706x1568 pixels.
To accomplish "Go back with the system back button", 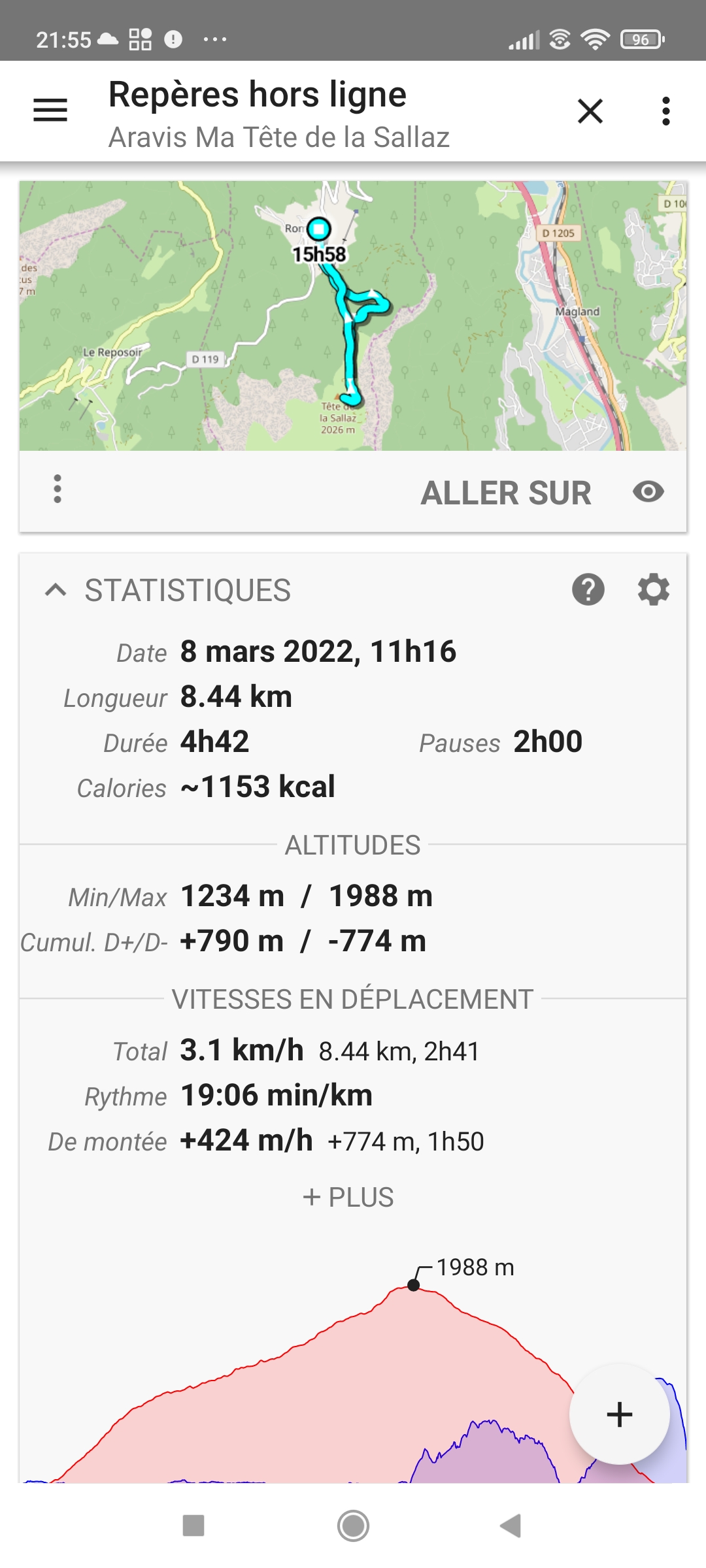I will [x=511, y=1526].
